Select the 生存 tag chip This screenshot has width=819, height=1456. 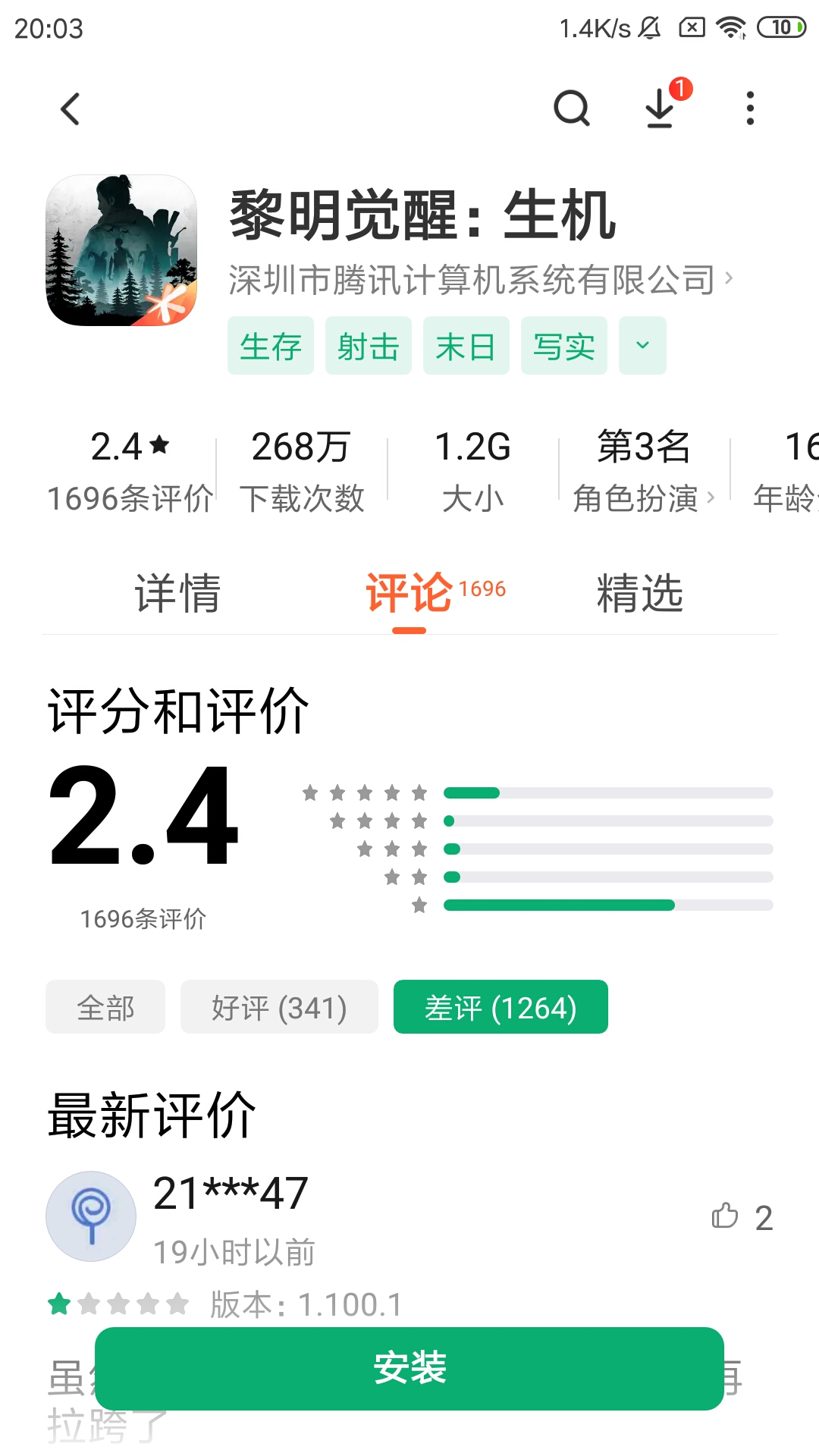tap(271, 346)
